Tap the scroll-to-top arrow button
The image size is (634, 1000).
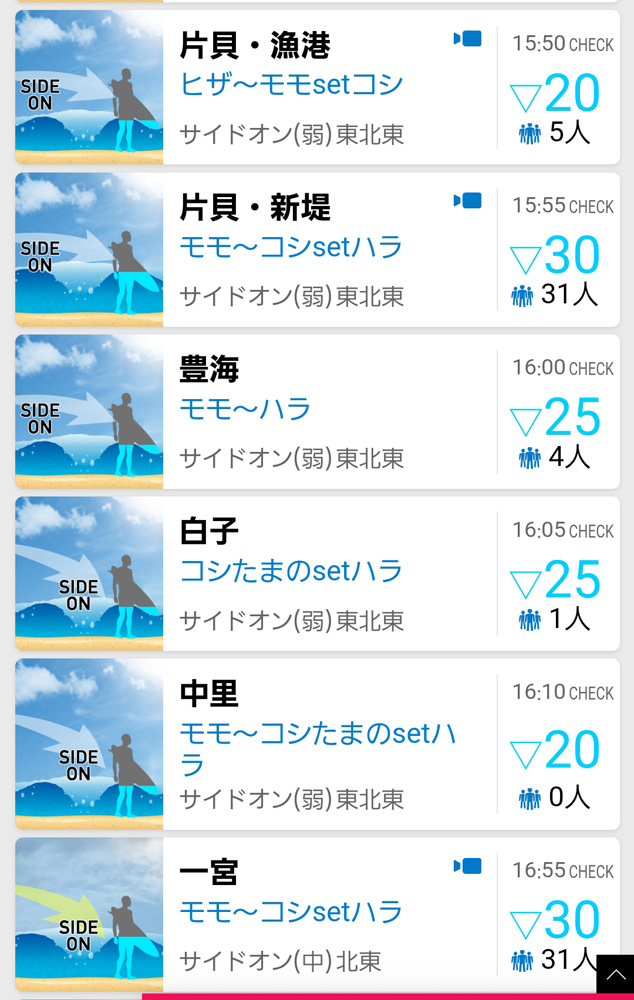tap(615, 975)
